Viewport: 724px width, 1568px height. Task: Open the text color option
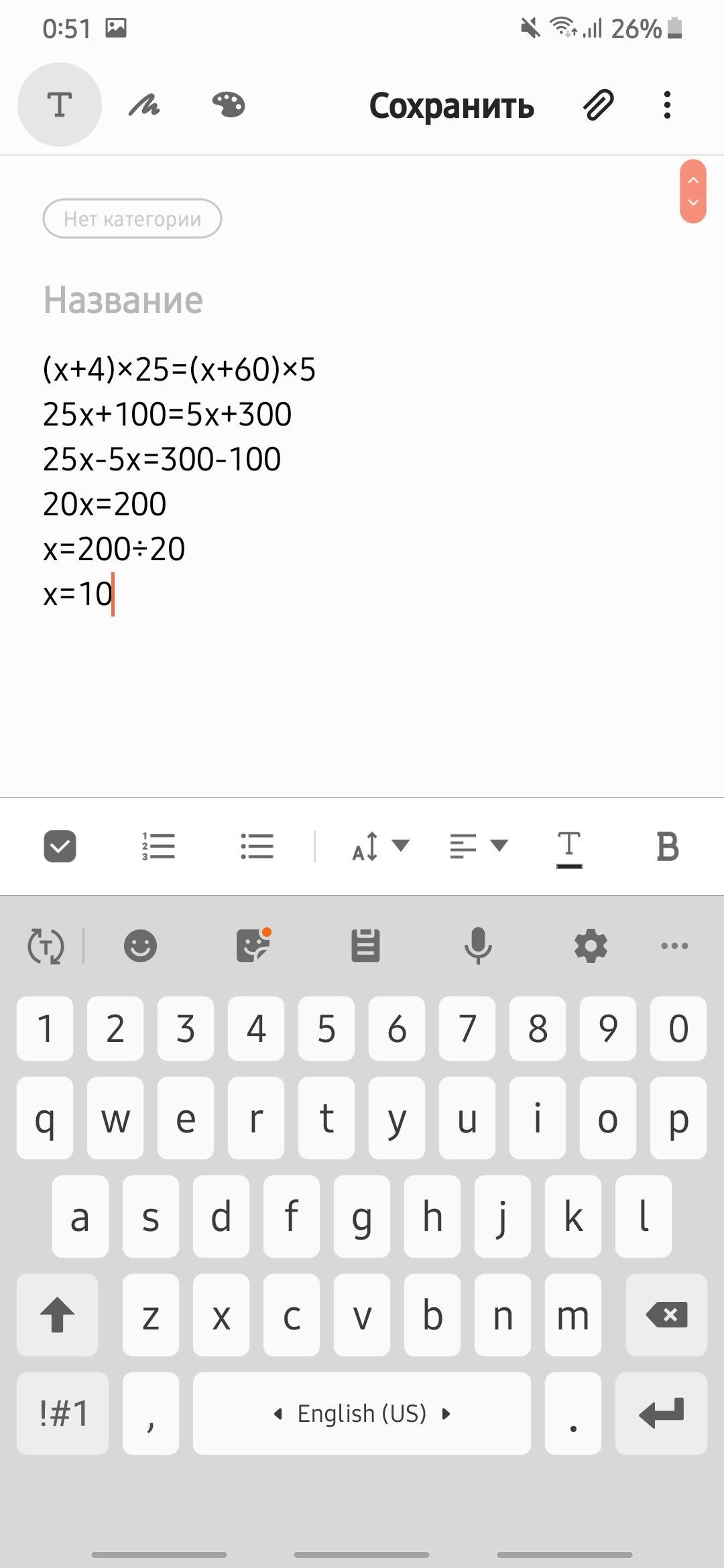pyautogui.click(x=569, y=848)
